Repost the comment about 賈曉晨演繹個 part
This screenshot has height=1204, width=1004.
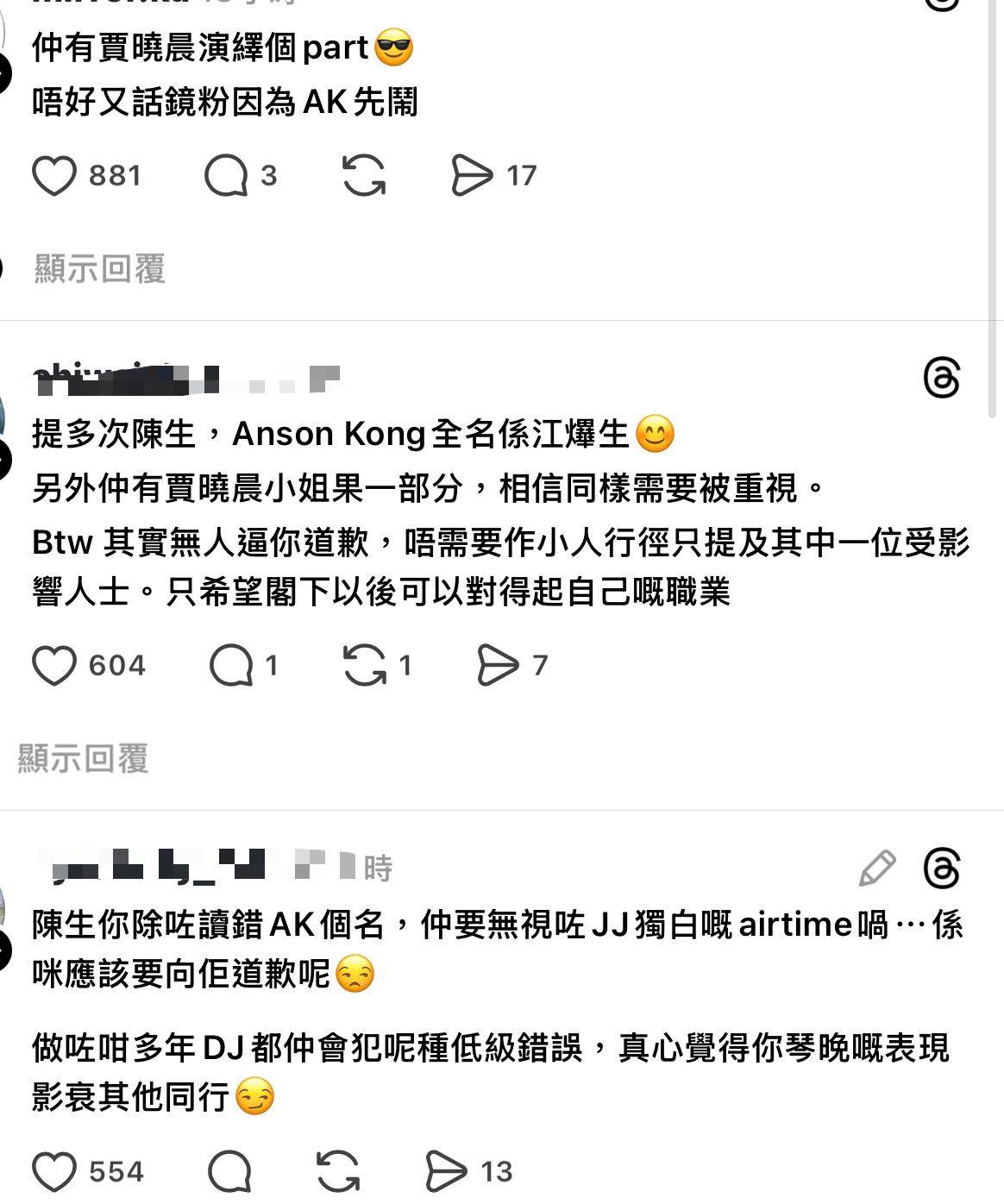(x=363, y=175)
